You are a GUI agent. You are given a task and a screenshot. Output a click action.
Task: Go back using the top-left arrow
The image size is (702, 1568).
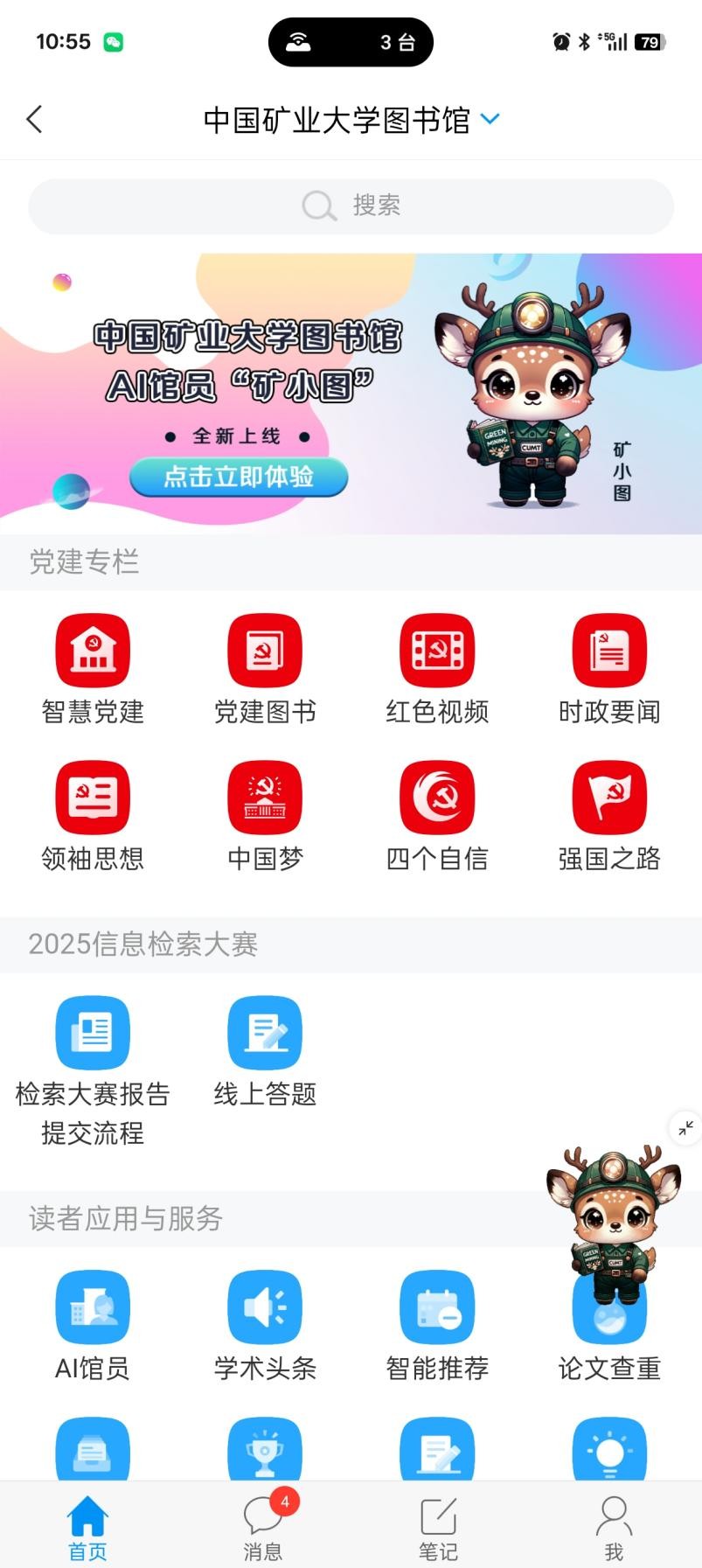[35, 120]
